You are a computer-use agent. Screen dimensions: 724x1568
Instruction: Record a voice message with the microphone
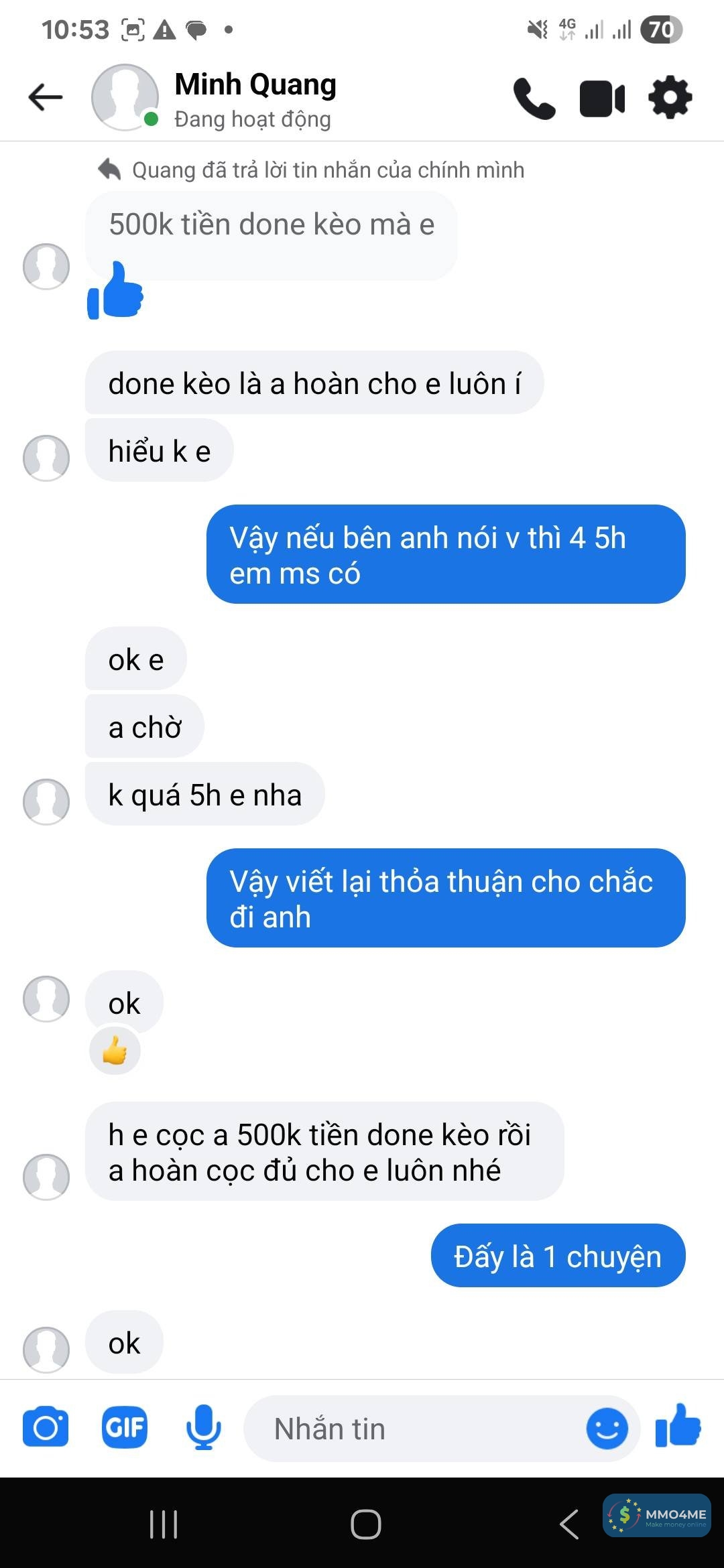point(204,1428)
